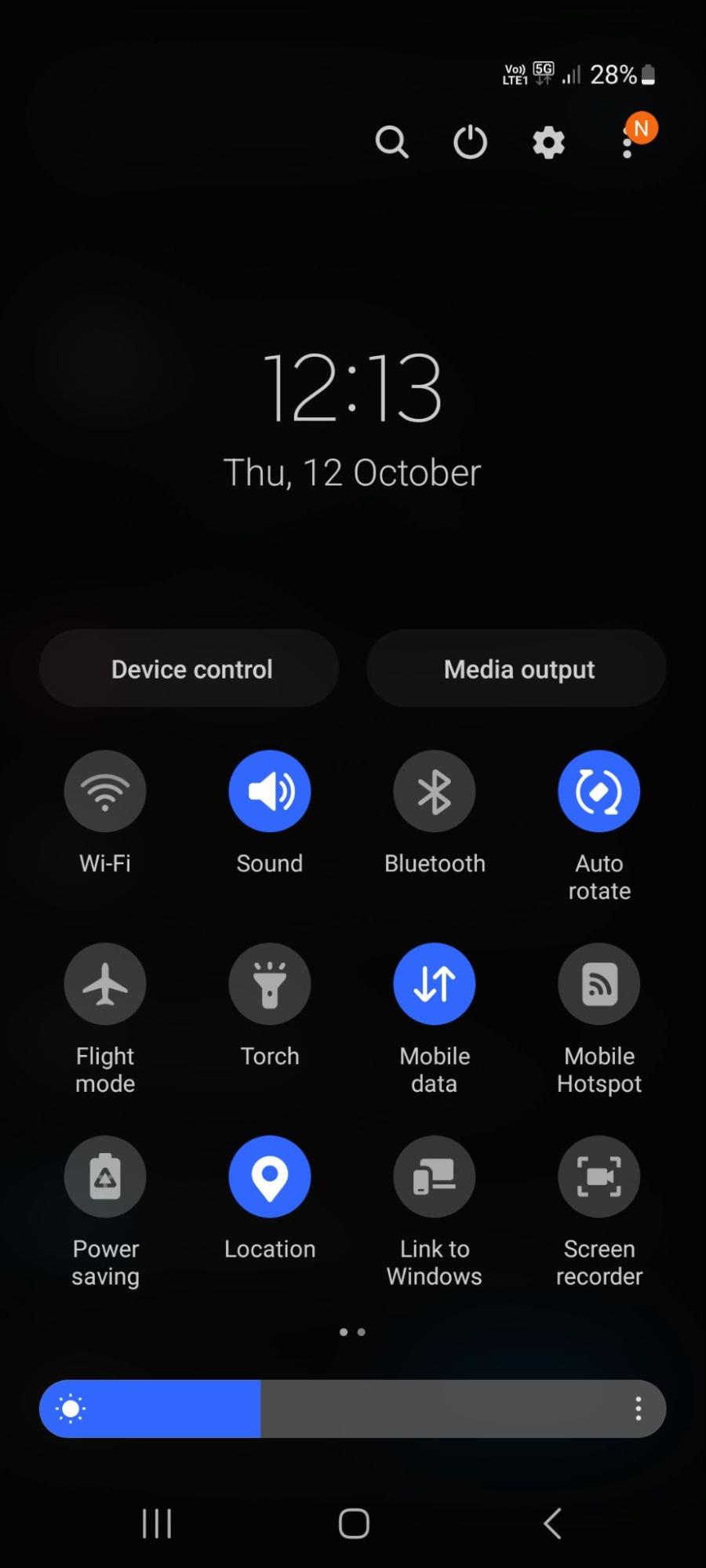
Task: Toggle Link to Windows
Action: pyautogui.click(x=435, y=1177)
